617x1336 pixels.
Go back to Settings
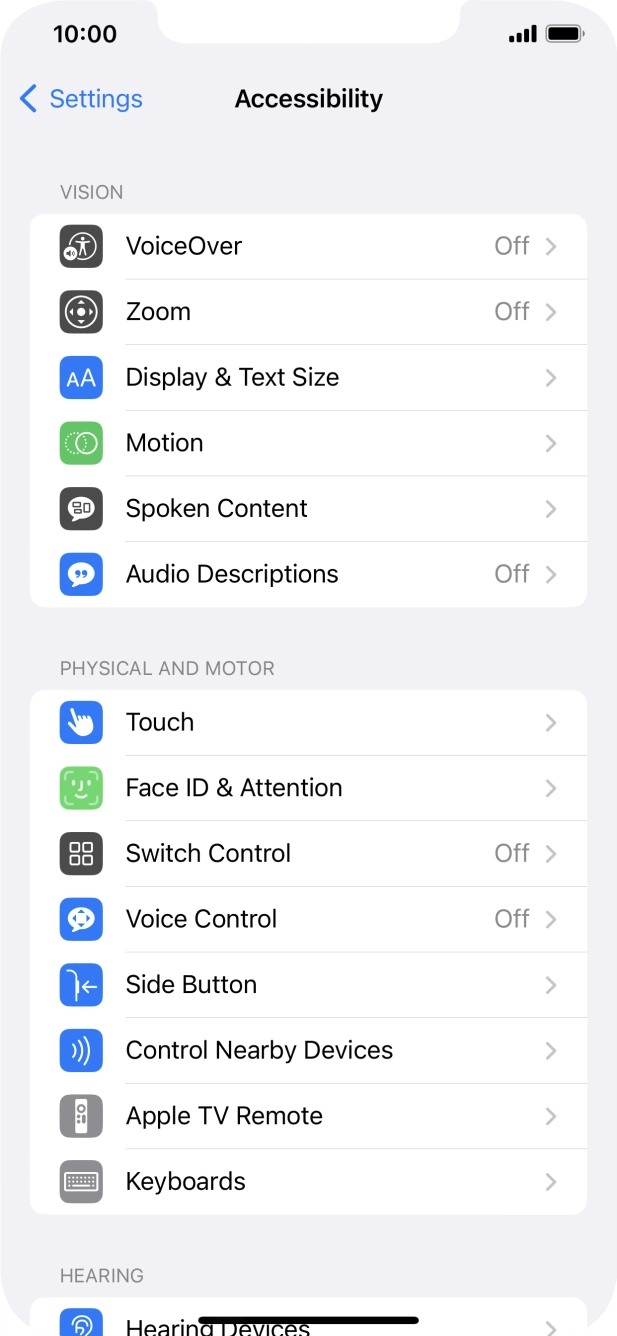(x=81, y=99)
